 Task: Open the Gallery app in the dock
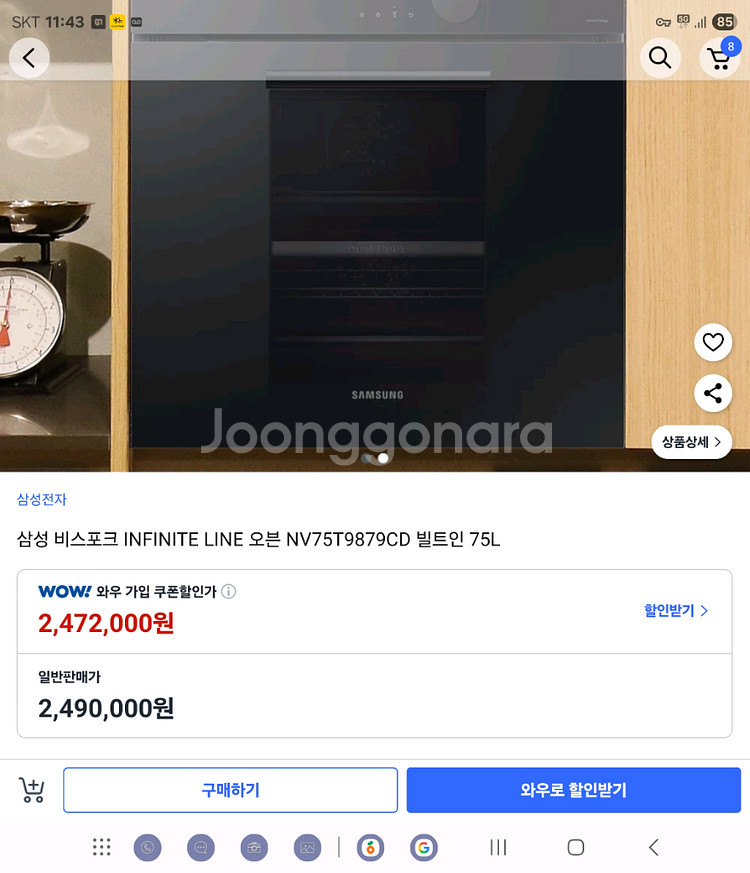click(307, 847)
